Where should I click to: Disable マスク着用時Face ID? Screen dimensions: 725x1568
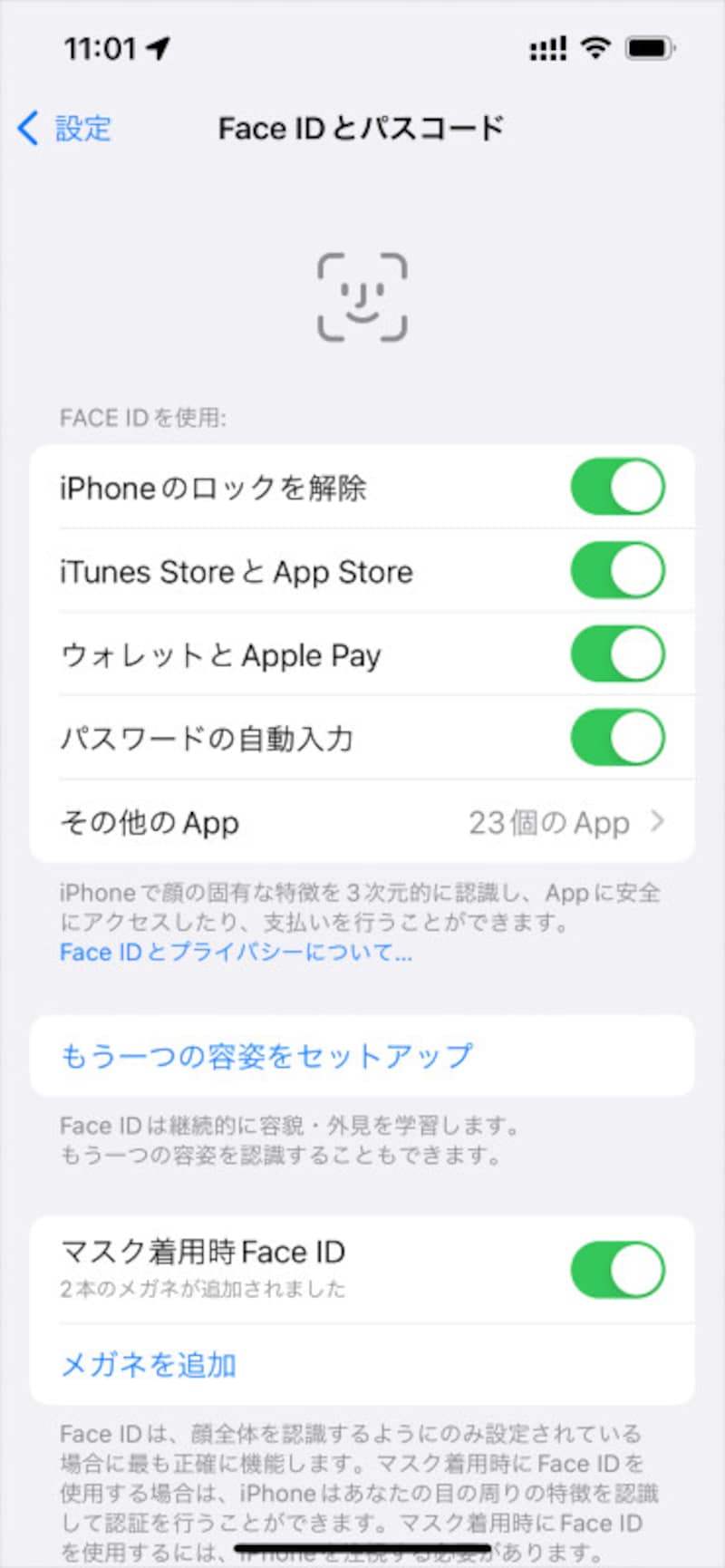coord(617,1268)
